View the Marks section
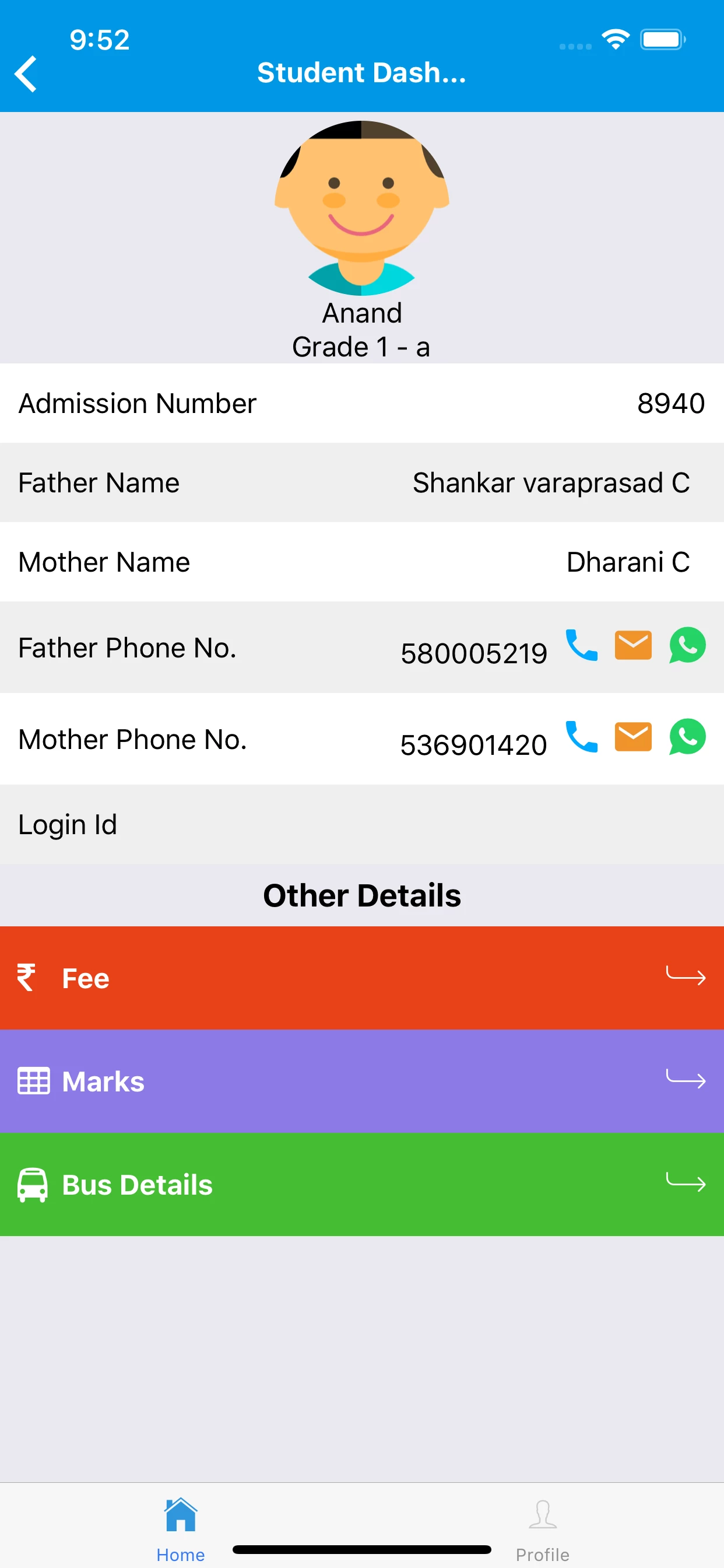This screenshot has height=1568, width=724. [x=362, y=1081]
